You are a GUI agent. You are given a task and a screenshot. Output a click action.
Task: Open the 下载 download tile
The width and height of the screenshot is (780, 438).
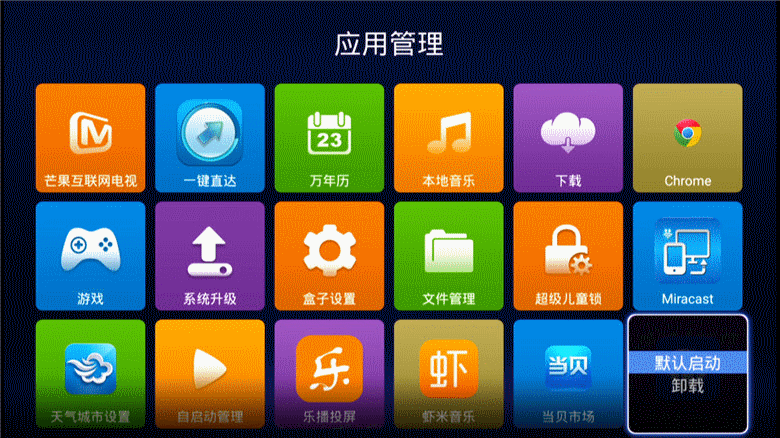[568, 139]
